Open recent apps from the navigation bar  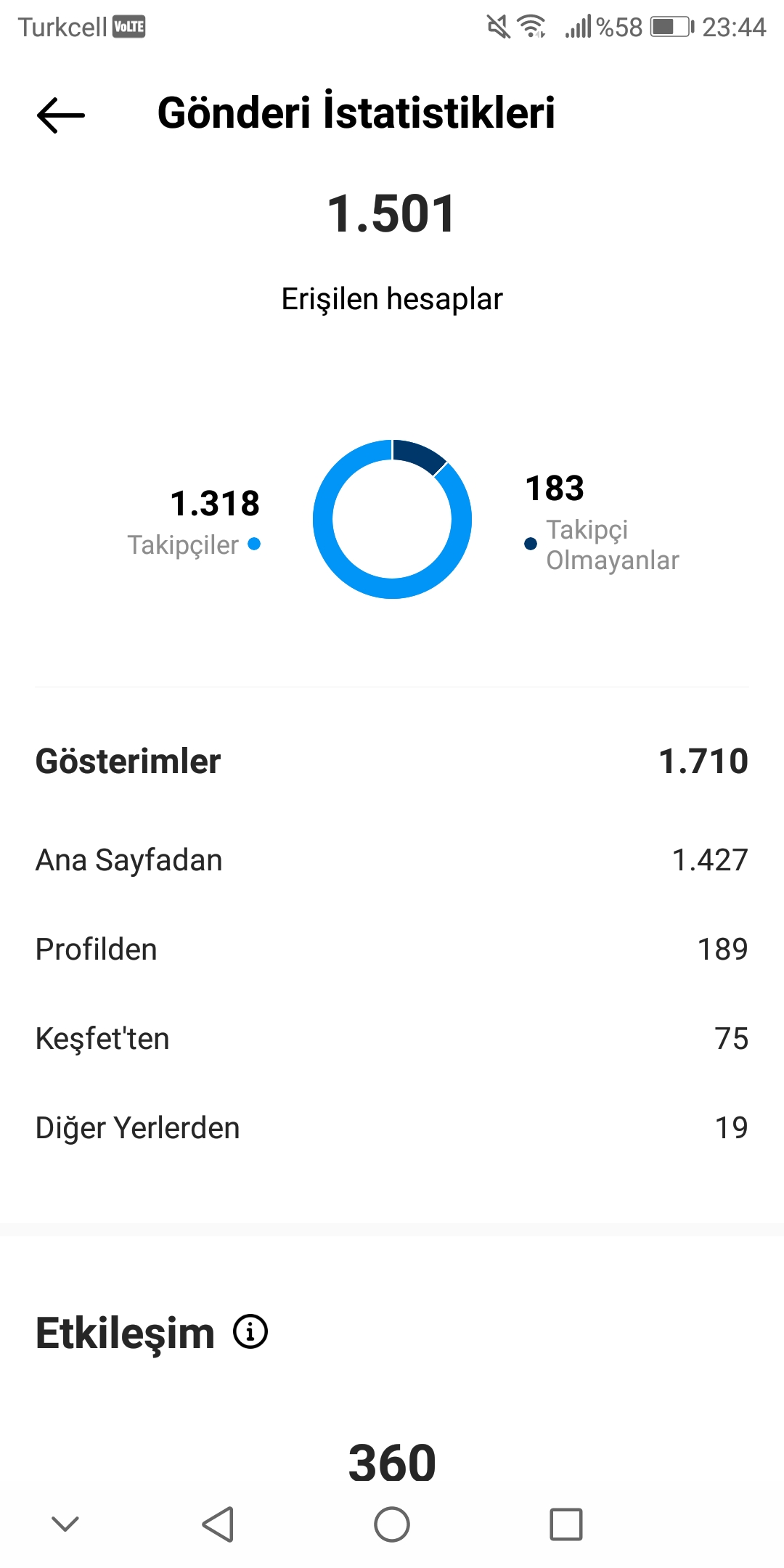pyautogui.click(x=566, y=1524)
